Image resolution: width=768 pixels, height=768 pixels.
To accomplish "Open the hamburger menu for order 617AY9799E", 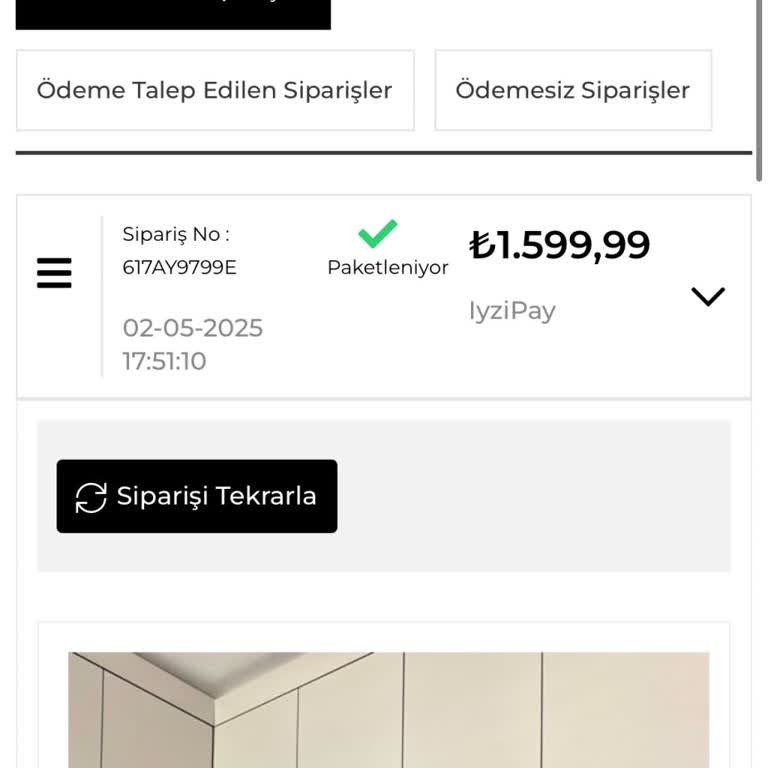I will 54,273.
